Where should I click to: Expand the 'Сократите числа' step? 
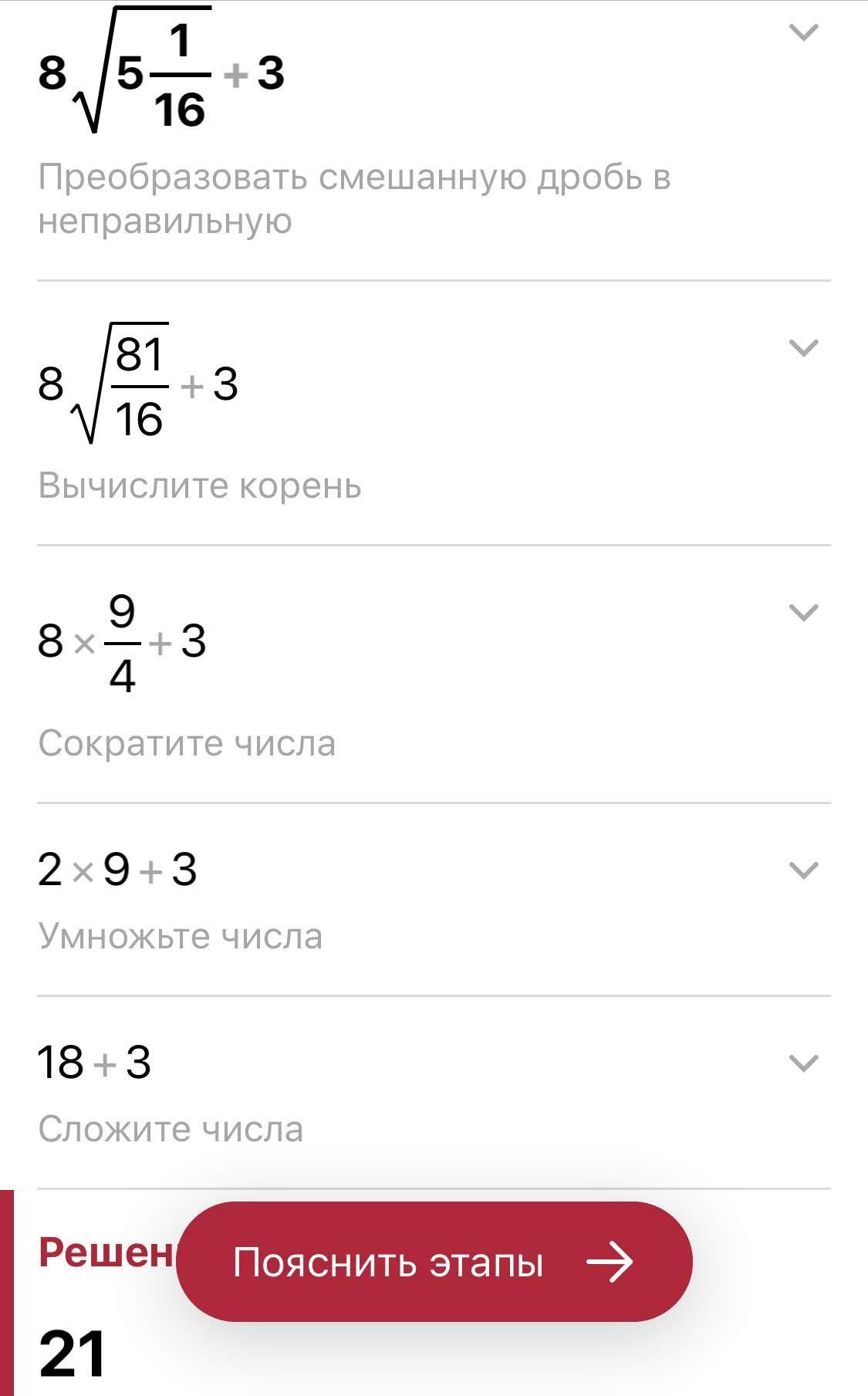point(803,613)
